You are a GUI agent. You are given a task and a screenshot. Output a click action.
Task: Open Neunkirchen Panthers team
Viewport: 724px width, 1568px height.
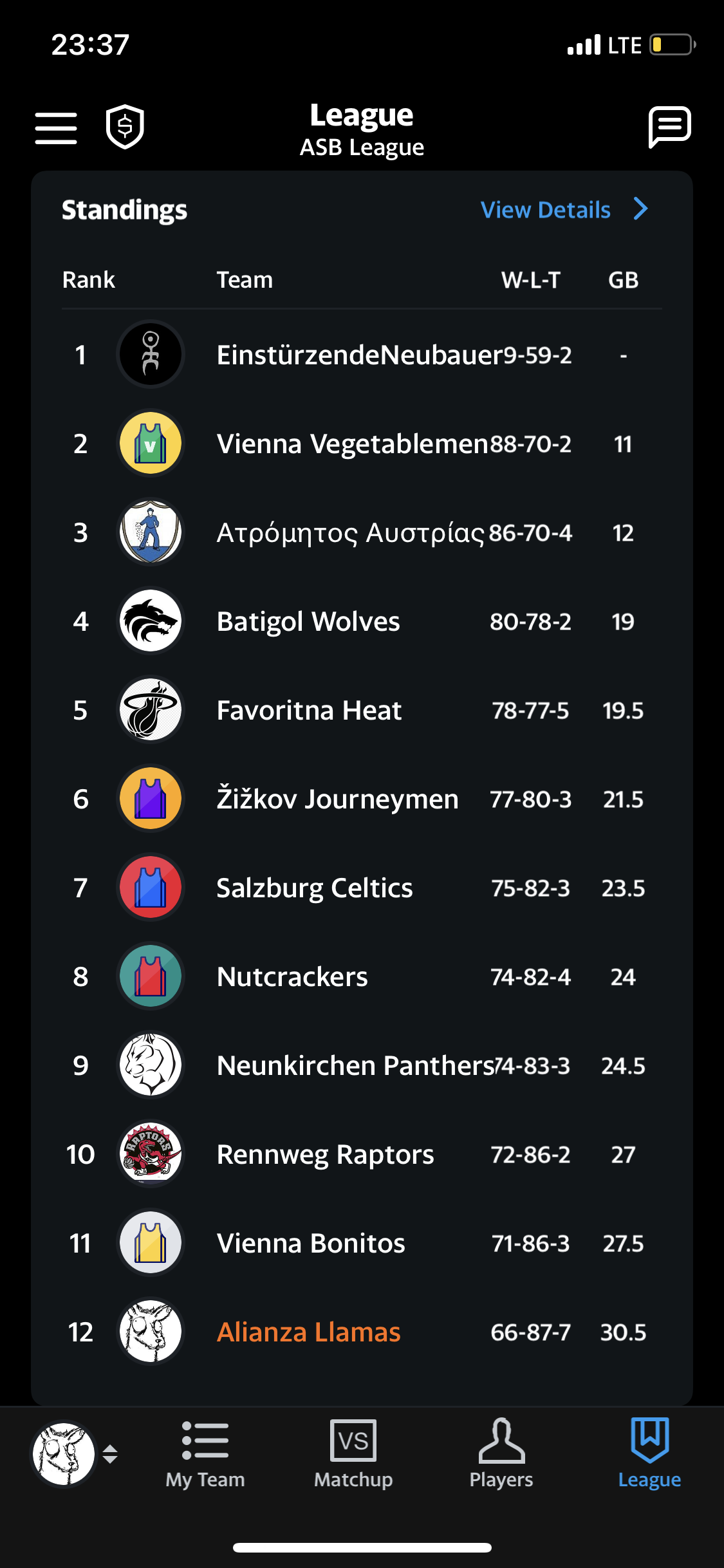(x=362, y=1065)
